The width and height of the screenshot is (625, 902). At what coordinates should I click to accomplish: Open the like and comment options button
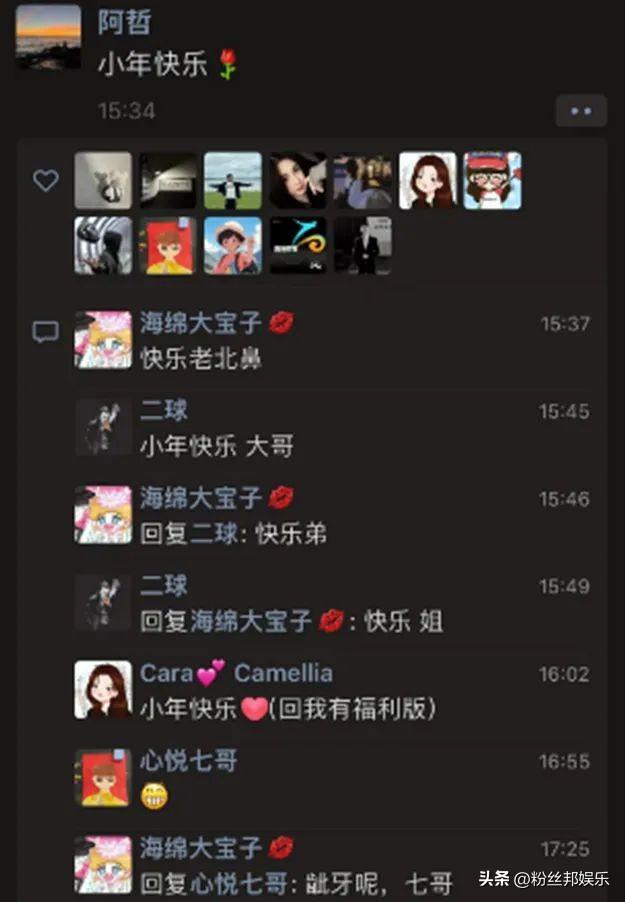click(581, 111)
